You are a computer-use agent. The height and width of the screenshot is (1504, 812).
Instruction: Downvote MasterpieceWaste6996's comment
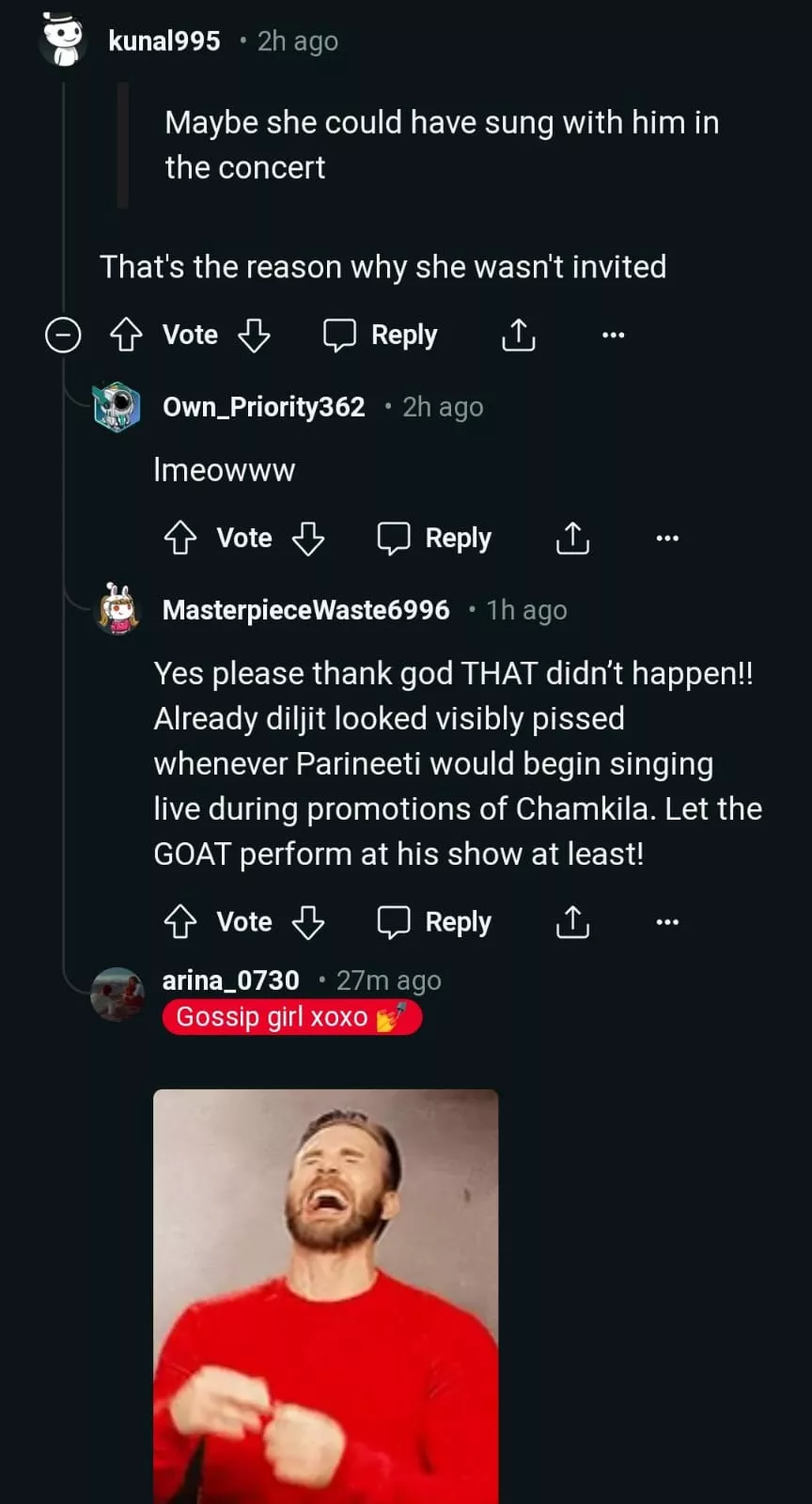(308, 921)
